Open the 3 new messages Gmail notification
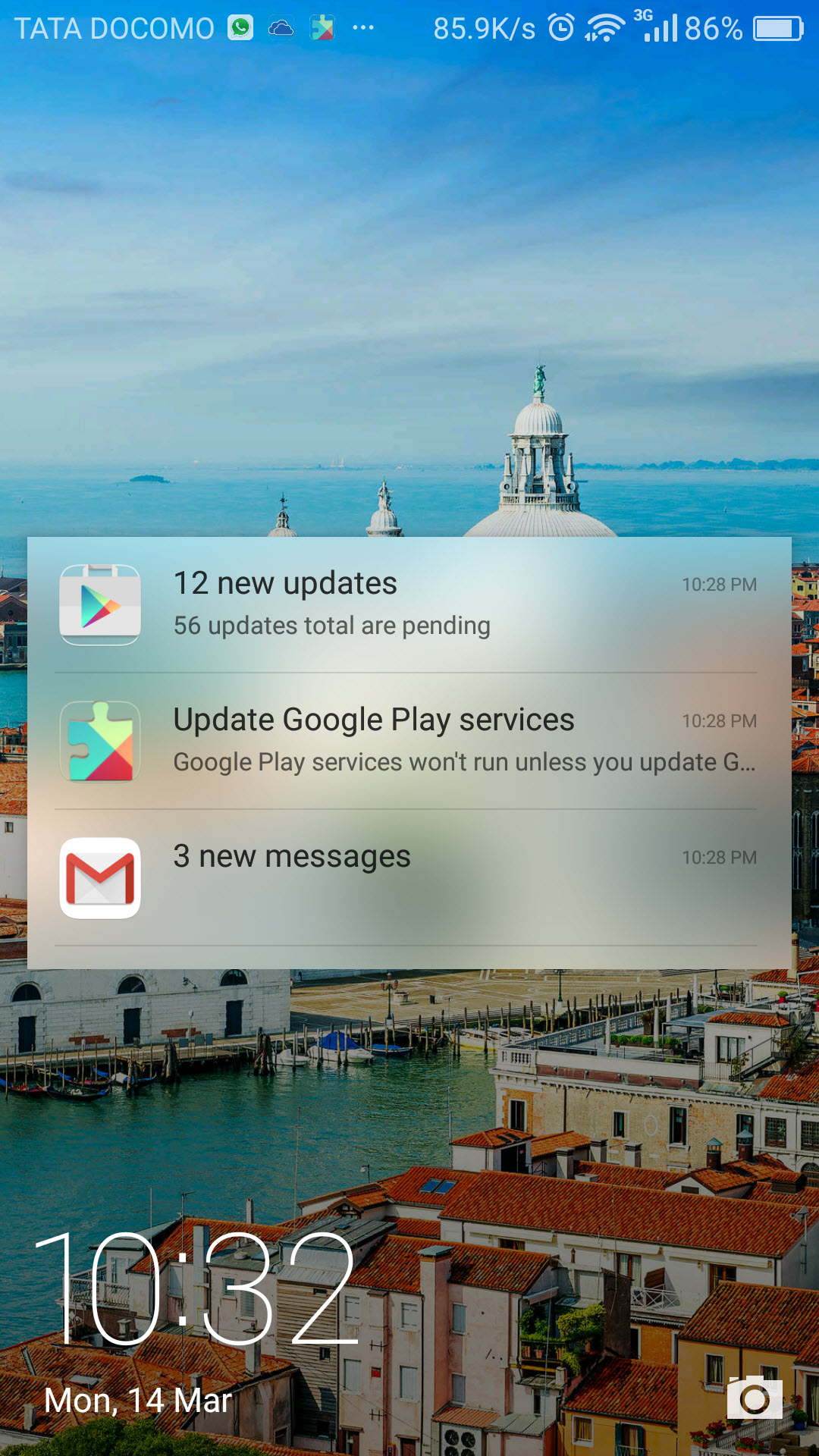This screenshot has width=819, height=1456. (409, 877)
